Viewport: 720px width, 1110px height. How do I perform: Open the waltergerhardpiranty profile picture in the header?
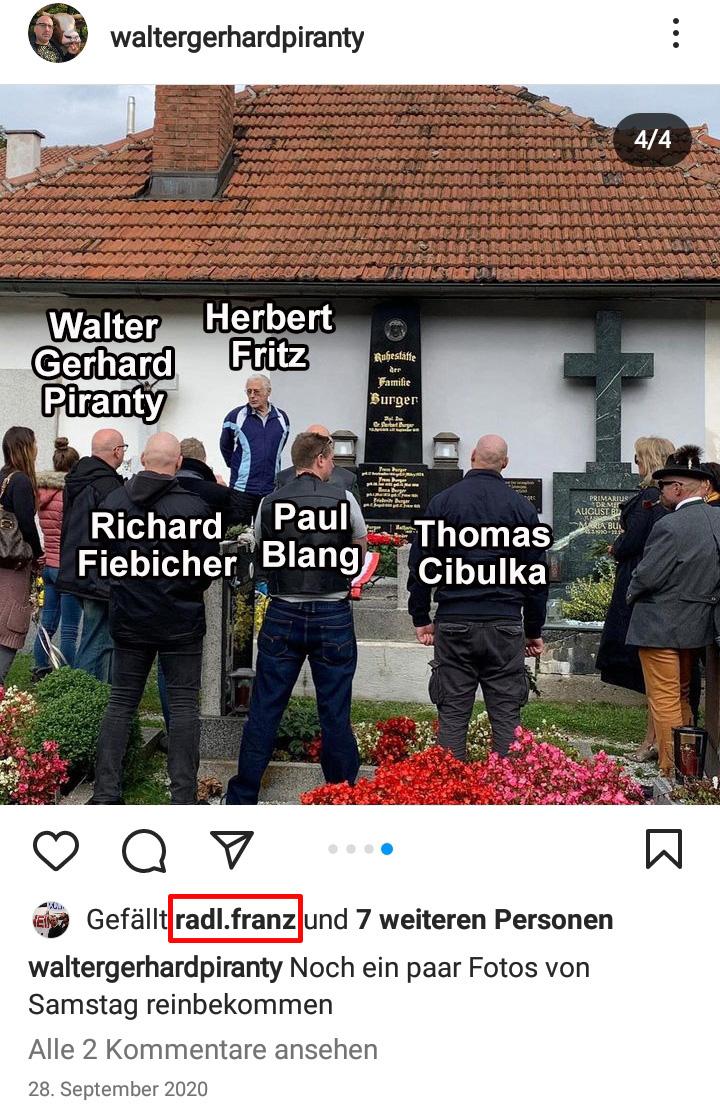(57, 35)
